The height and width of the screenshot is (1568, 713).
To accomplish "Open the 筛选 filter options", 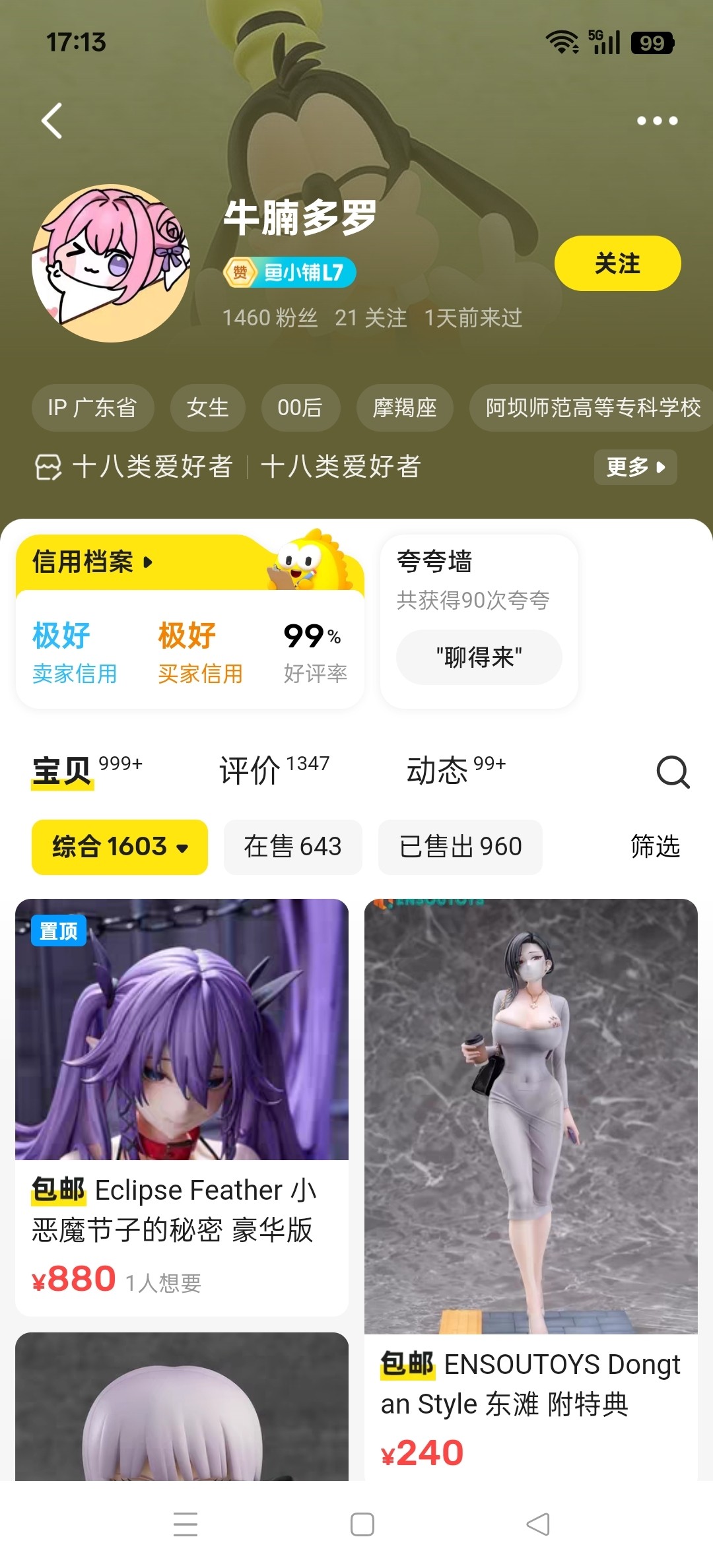I will (655, 847).
